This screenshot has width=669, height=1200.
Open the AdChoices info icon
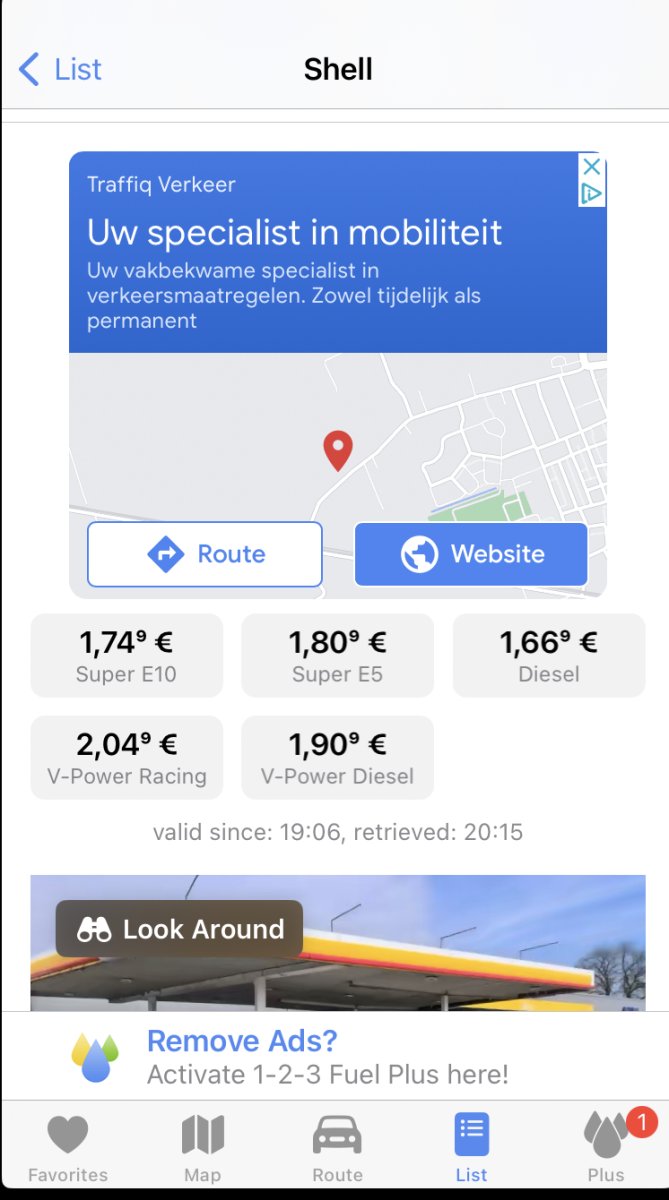click(591, 193)
